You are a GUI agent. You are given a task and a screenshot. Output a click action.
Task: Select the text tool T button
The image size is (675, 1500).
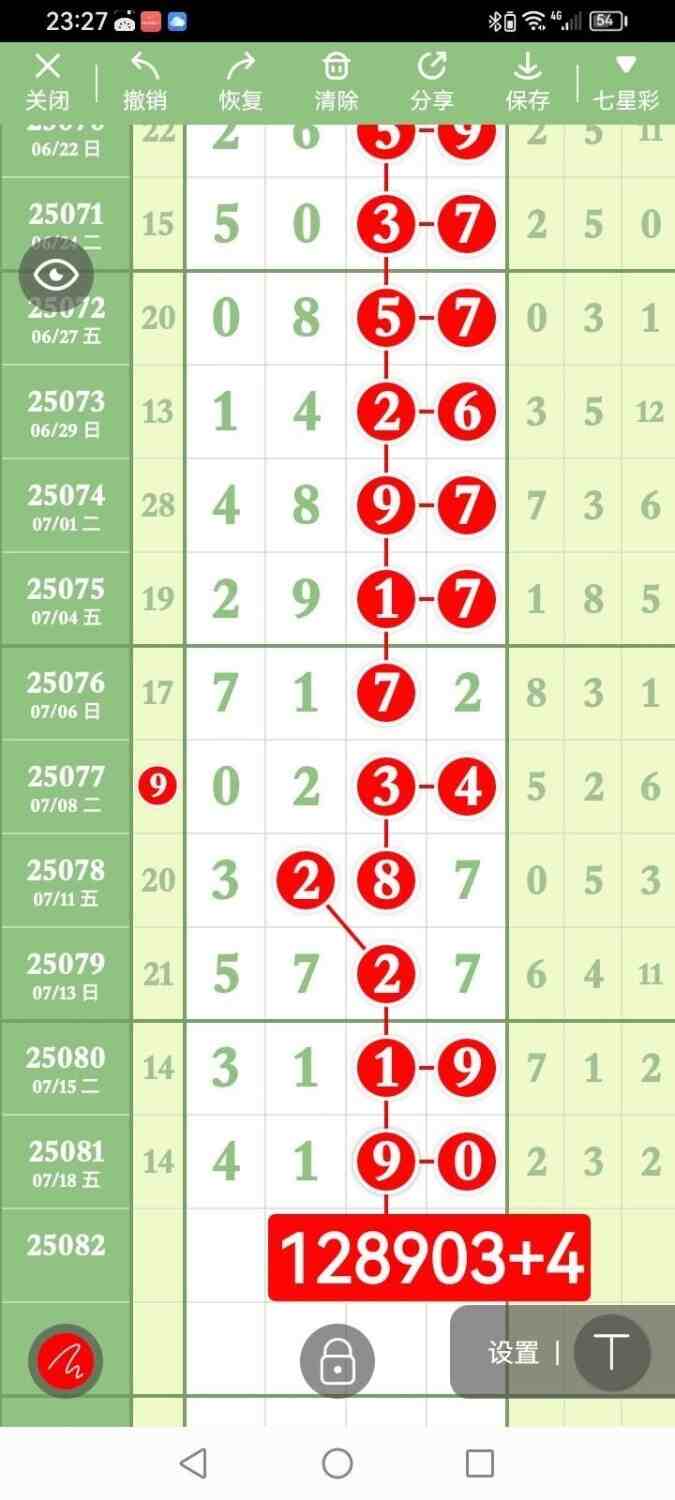tap(611, 1353)
